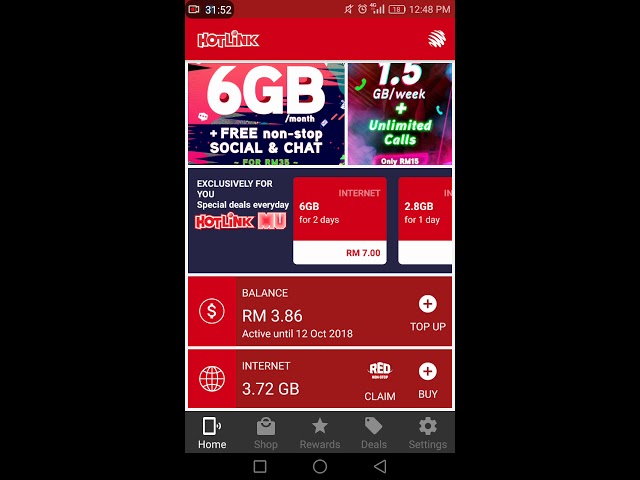Open the Maxis globe icon in header

[436, 39]
